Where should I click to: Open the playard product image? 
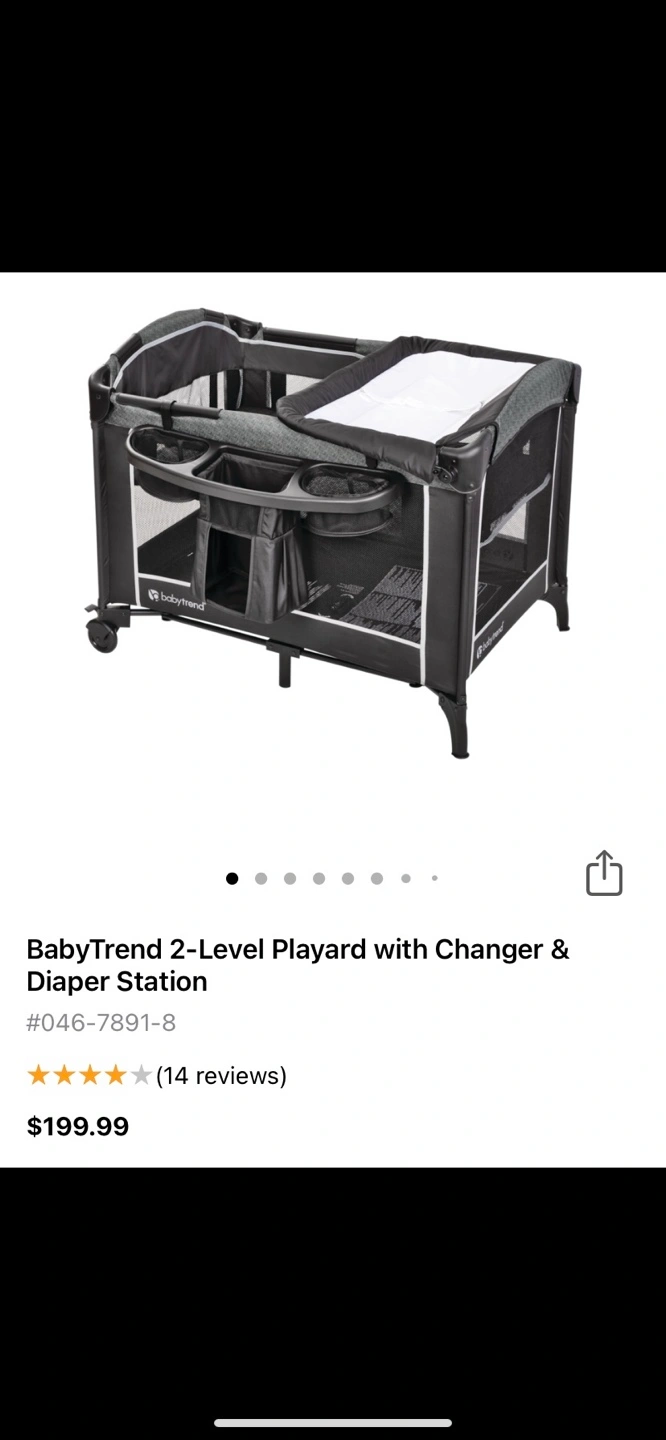pyautogui.click(x=333, y=530)
